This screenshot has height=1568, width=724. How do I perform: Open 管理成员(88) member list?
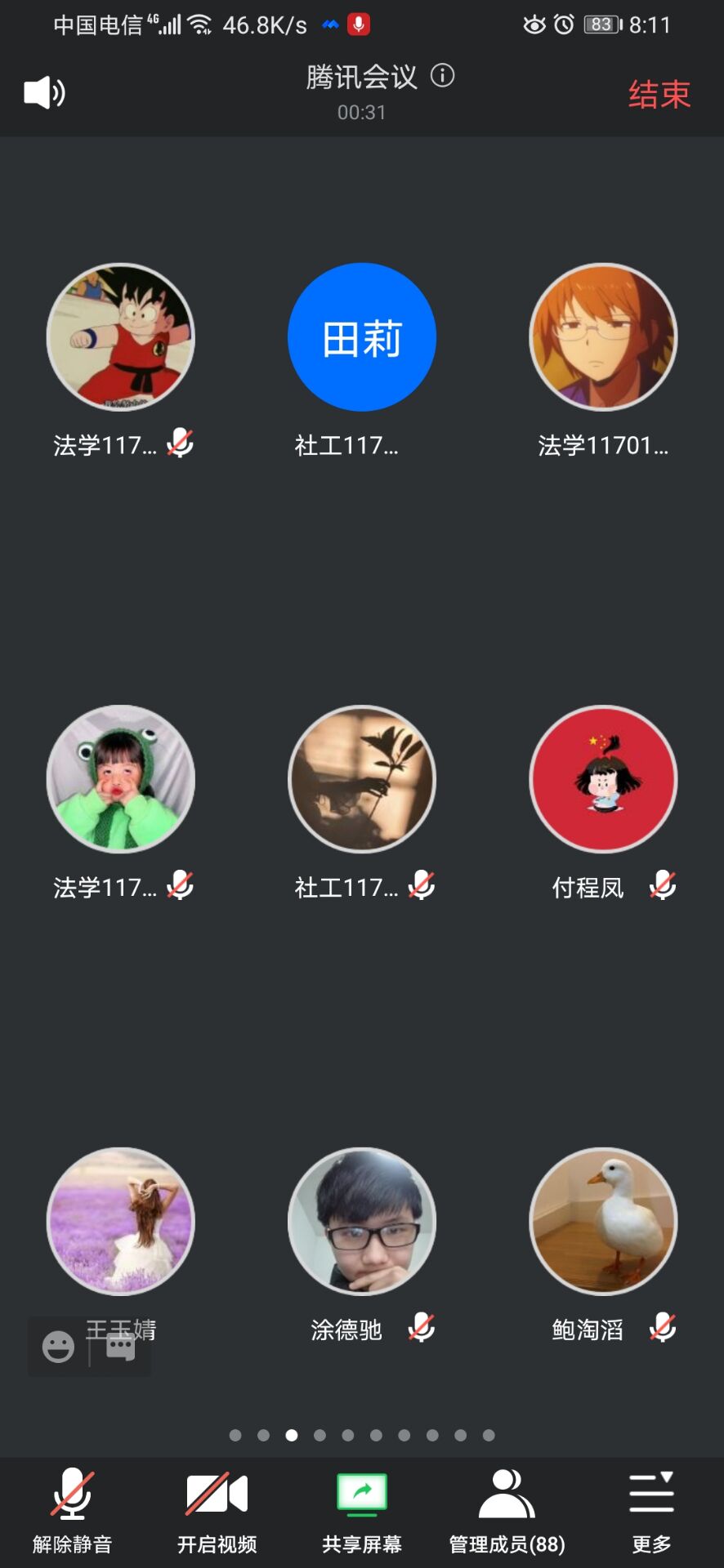[x=507, y=1509]
